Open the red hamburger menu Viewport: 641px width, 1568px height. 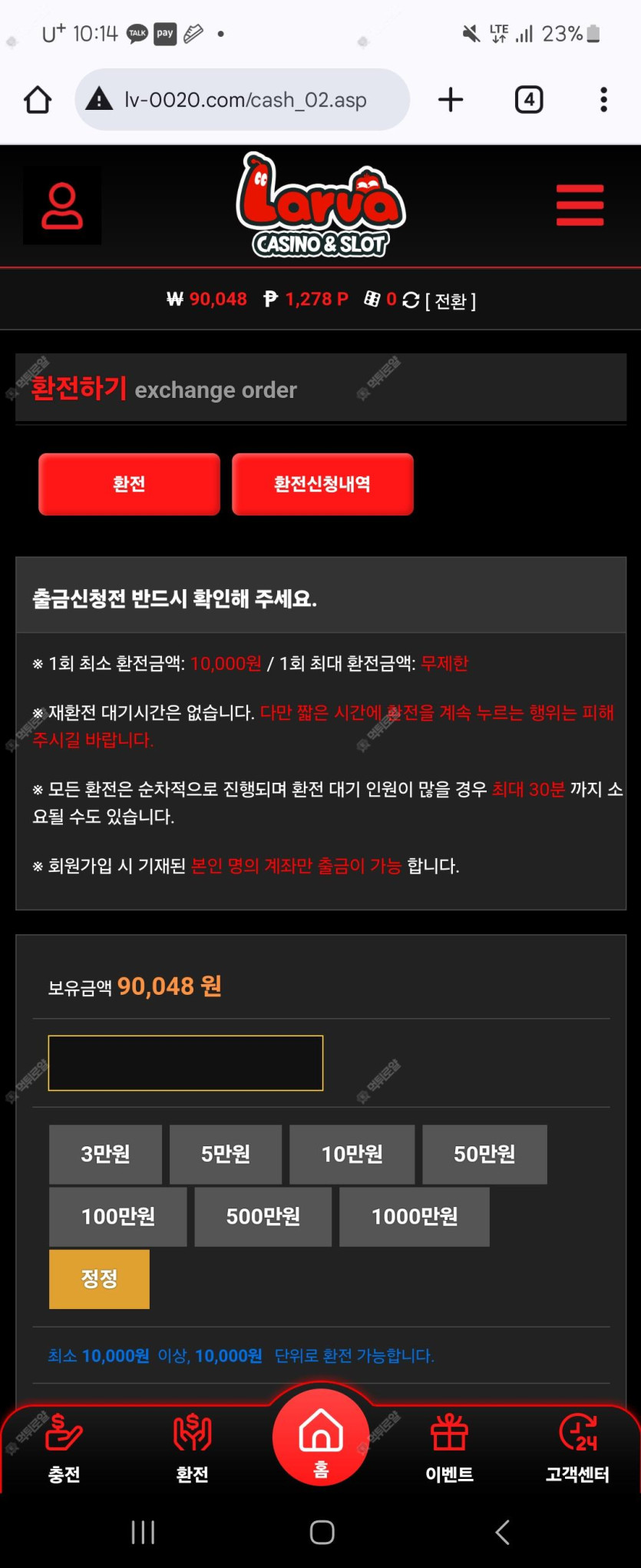[x=580, y=205]
